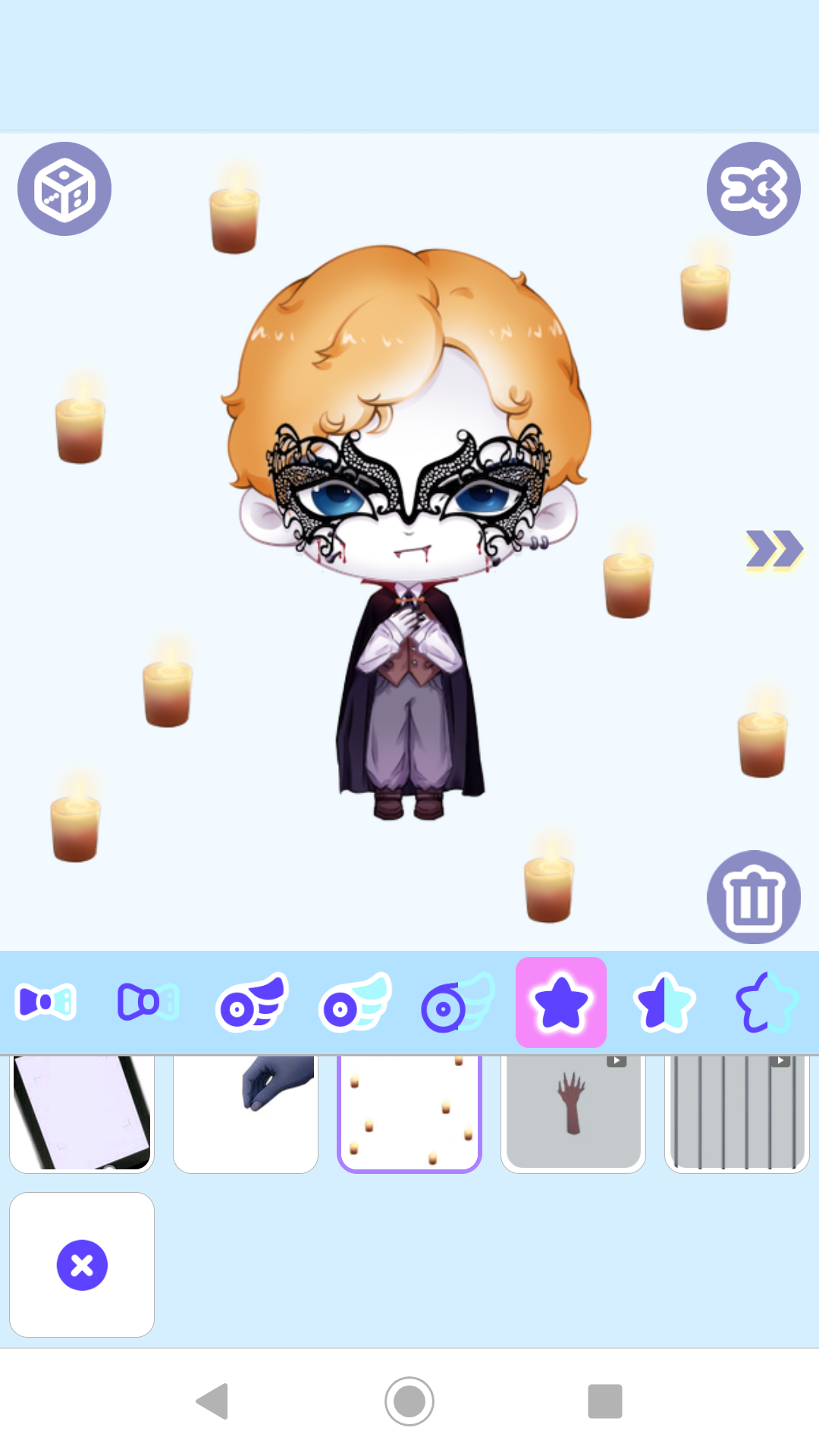The width and height of the screenshot is (819, 1456).
Task: Tap the double-arrow next button
Action: click(773, 549)
